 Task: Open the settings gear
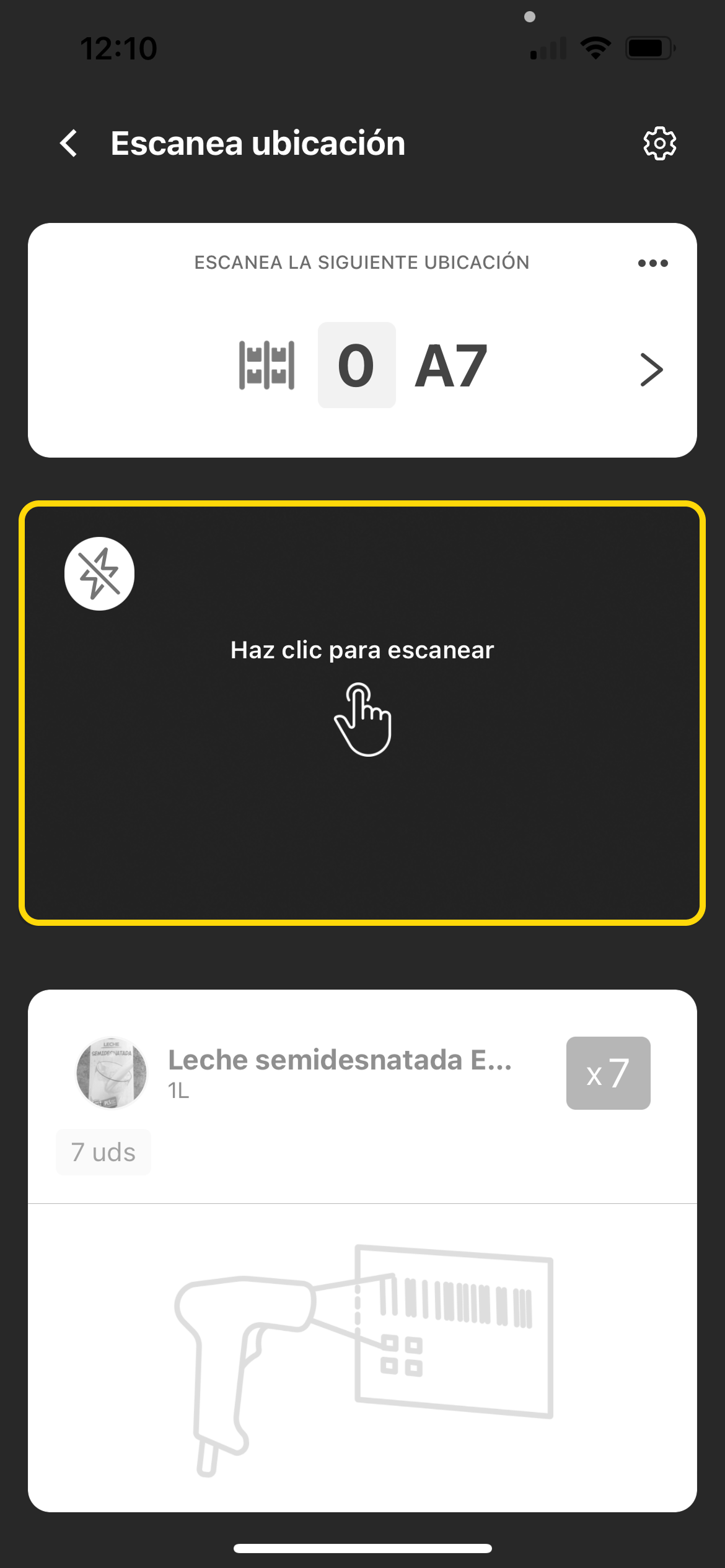(x=659, y=143)
